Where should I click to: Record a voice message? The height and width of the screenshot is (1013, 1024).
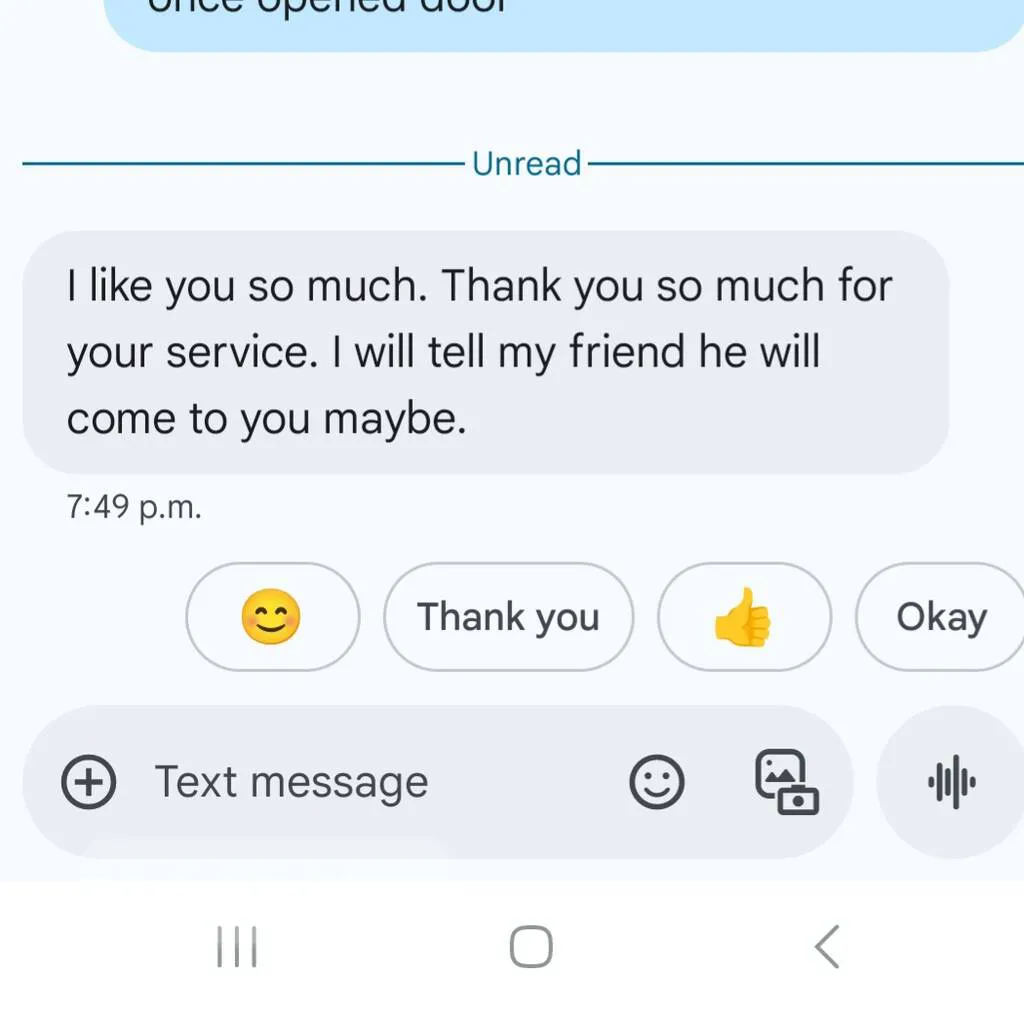(951, 781)
